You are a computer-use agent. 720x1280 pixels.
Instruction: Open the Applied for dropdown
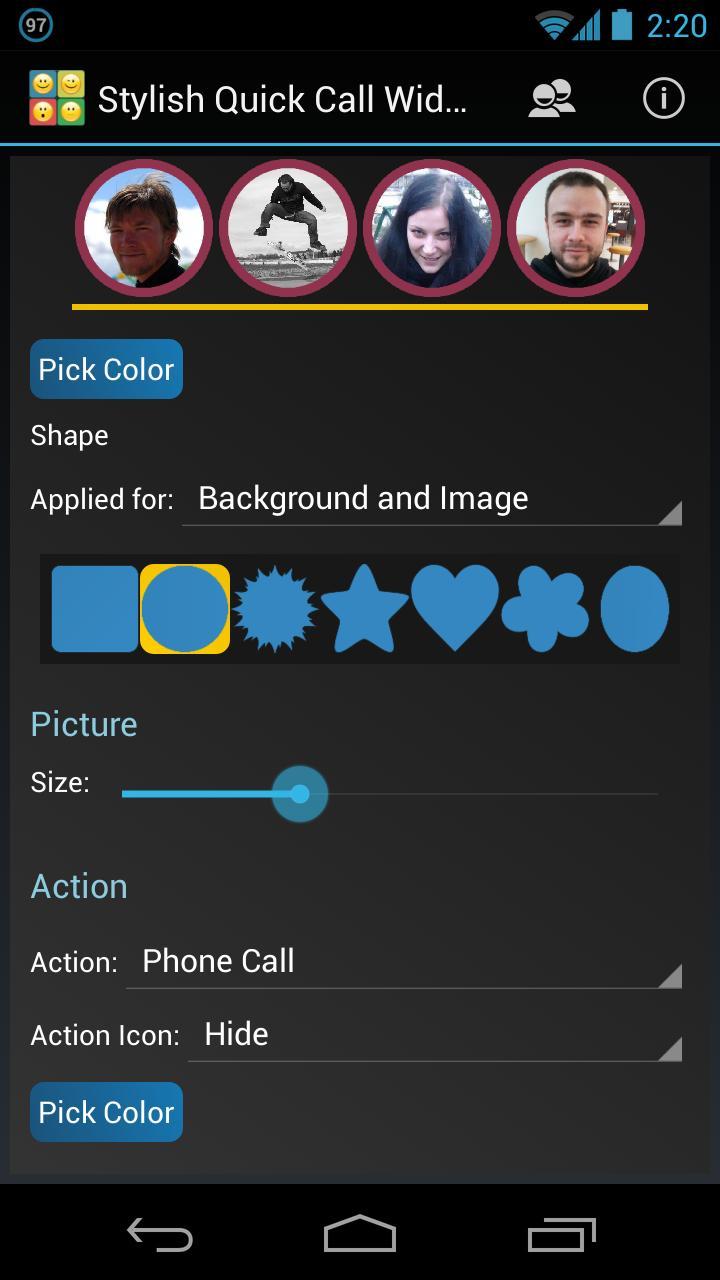430,498
